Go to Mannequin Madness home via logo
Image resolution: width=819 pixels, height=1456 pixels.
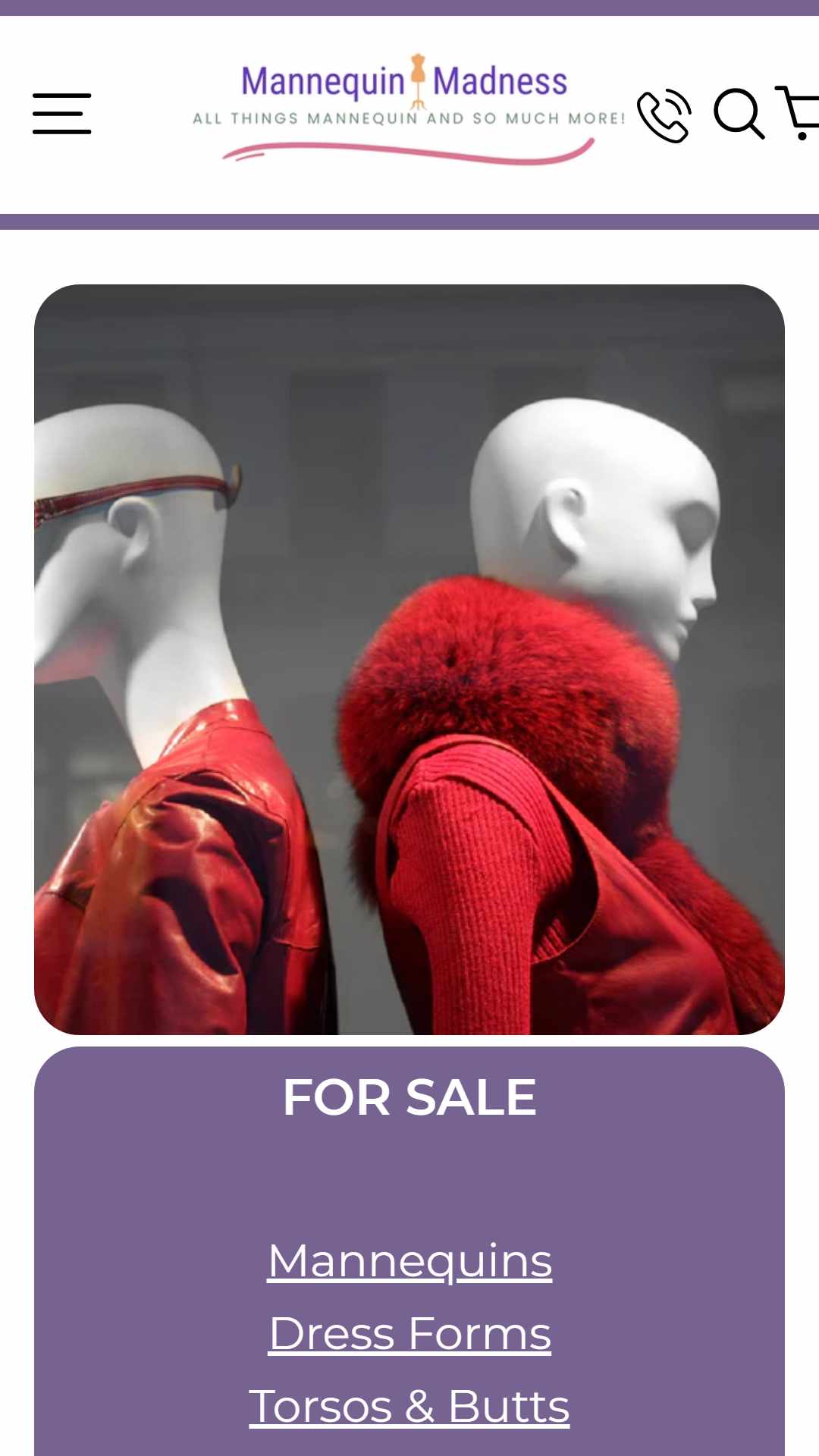(409, 108)
